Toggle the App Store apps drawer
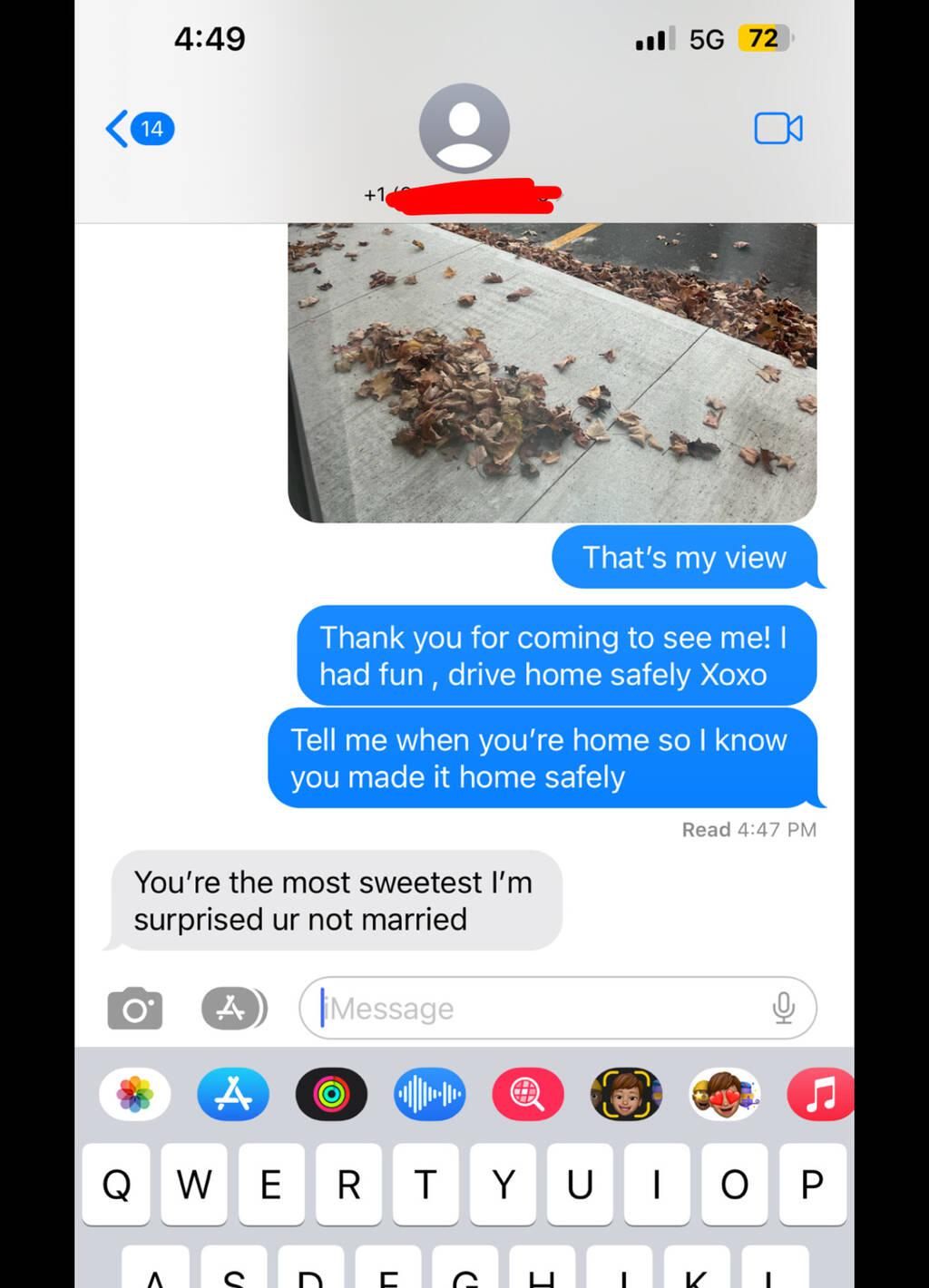 pos(233,1008)
